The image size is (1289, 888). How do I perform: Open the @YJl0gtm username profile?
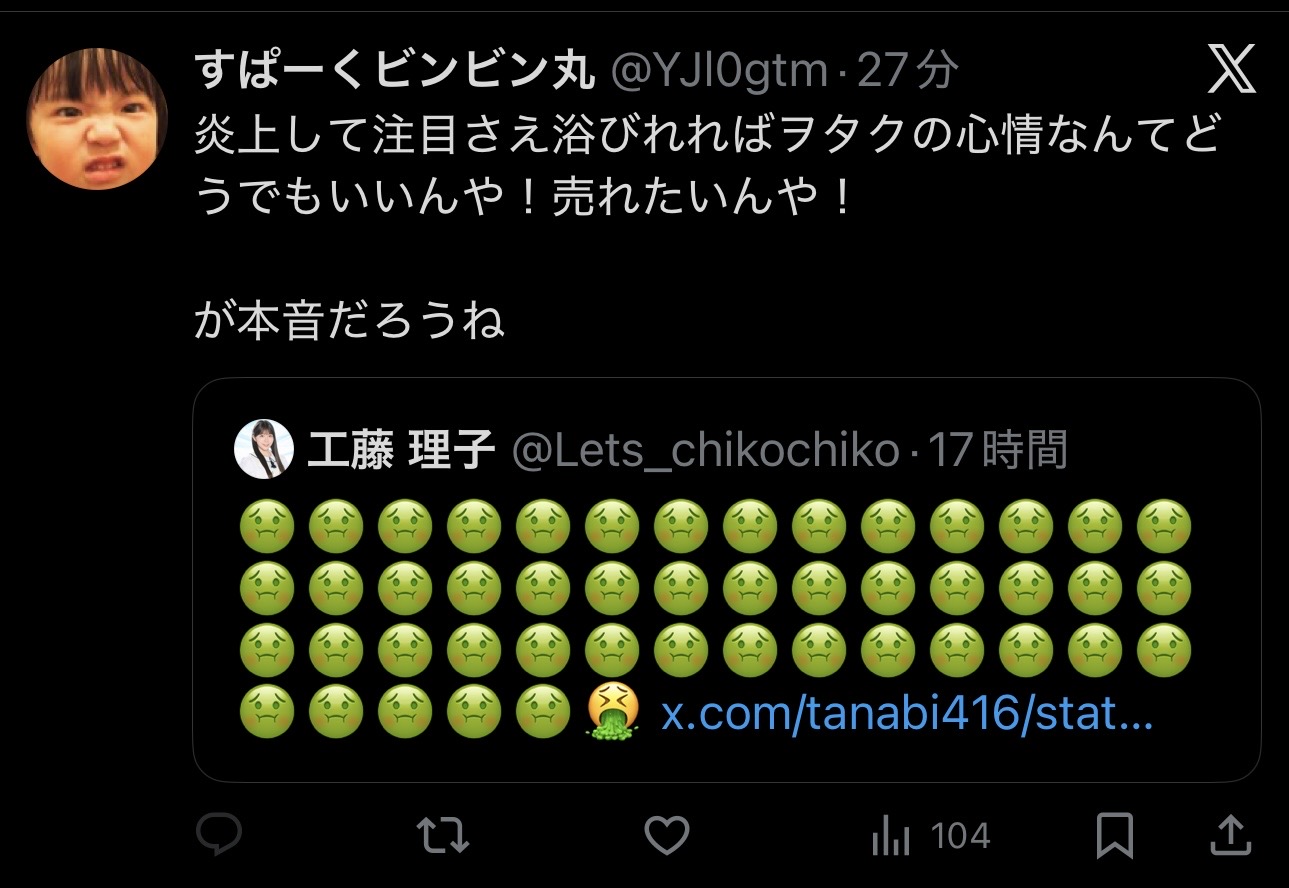[x=718, y=70]
